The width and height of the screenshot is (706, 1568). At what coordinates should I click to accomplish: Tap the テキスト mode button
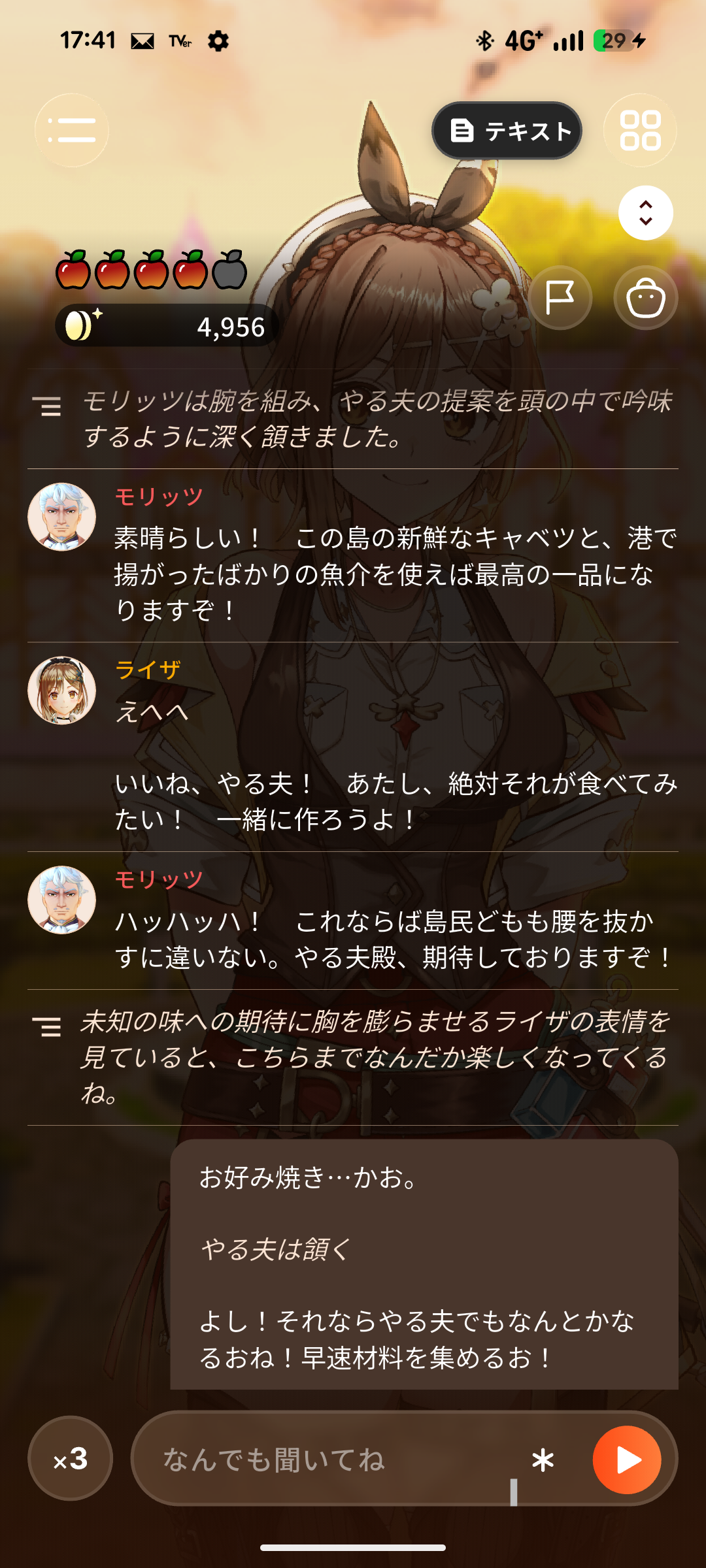coord(507,131)
